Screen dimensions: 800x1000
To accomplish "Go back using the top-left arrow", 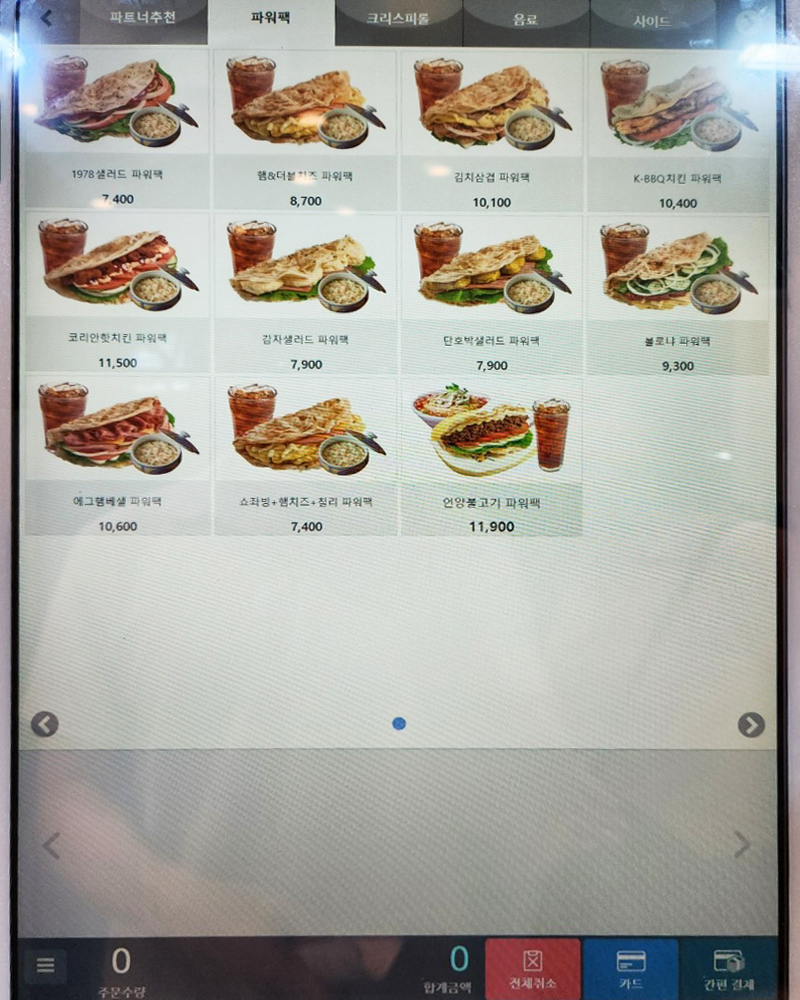I will pos(46,18).
